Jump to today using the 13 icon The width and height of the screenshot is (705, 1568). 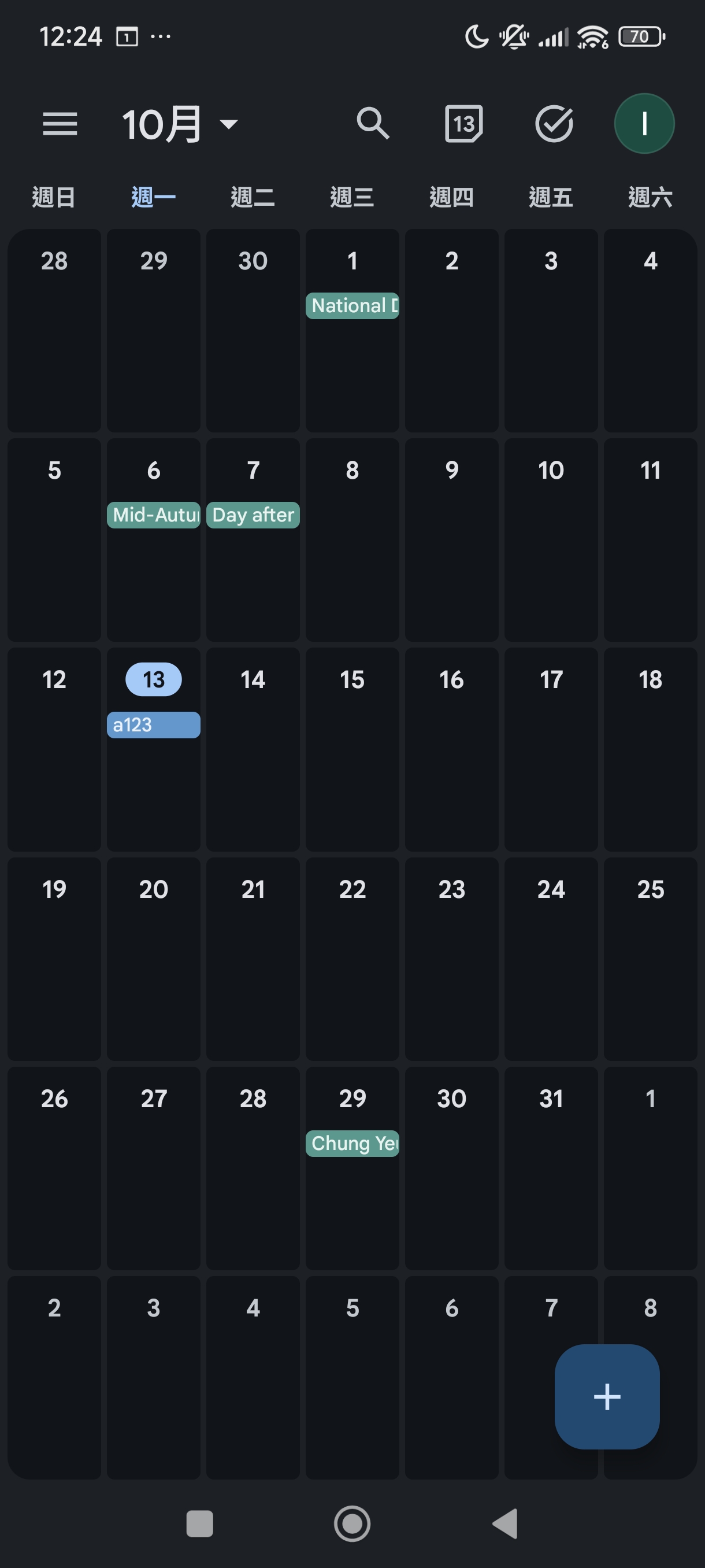(x=463, y=124)
